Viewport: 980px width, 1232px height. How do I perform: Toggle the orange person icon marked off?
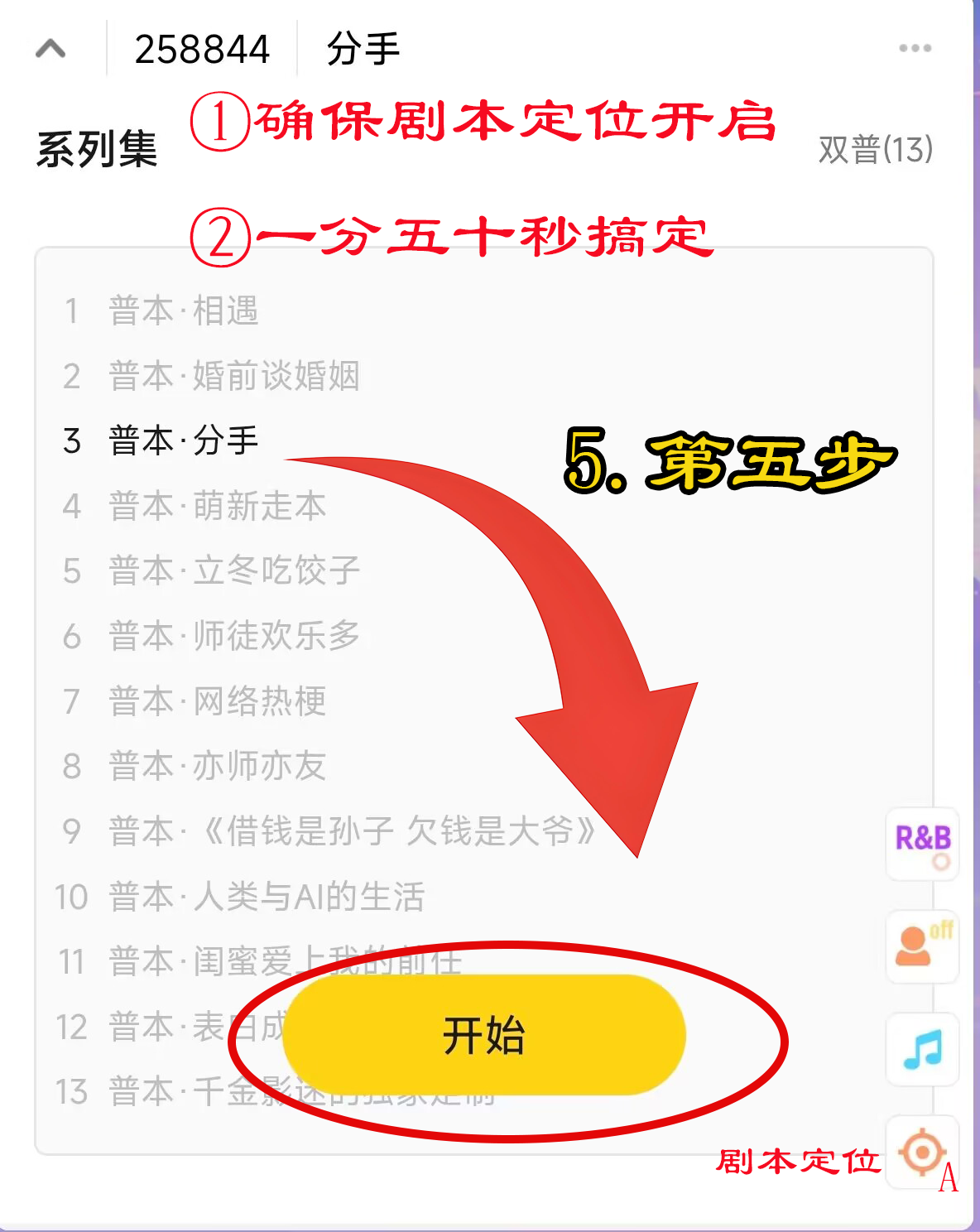coord(922,946)
